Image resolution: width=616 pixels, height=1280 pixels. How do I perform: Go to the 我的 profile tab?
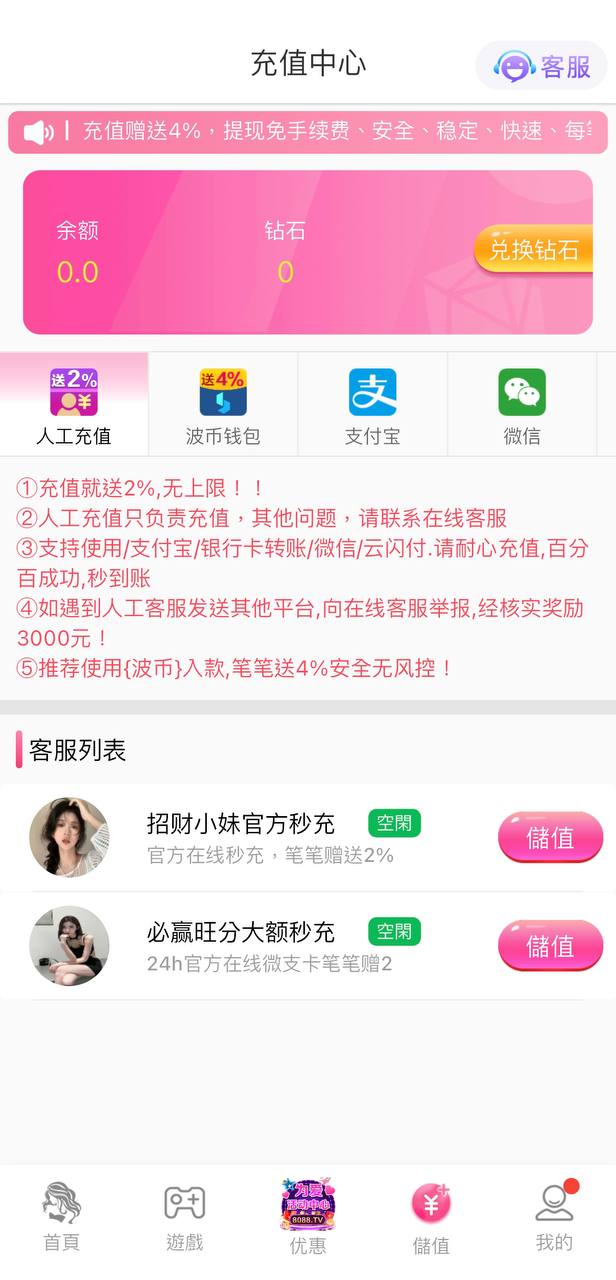click(554, 1217)
